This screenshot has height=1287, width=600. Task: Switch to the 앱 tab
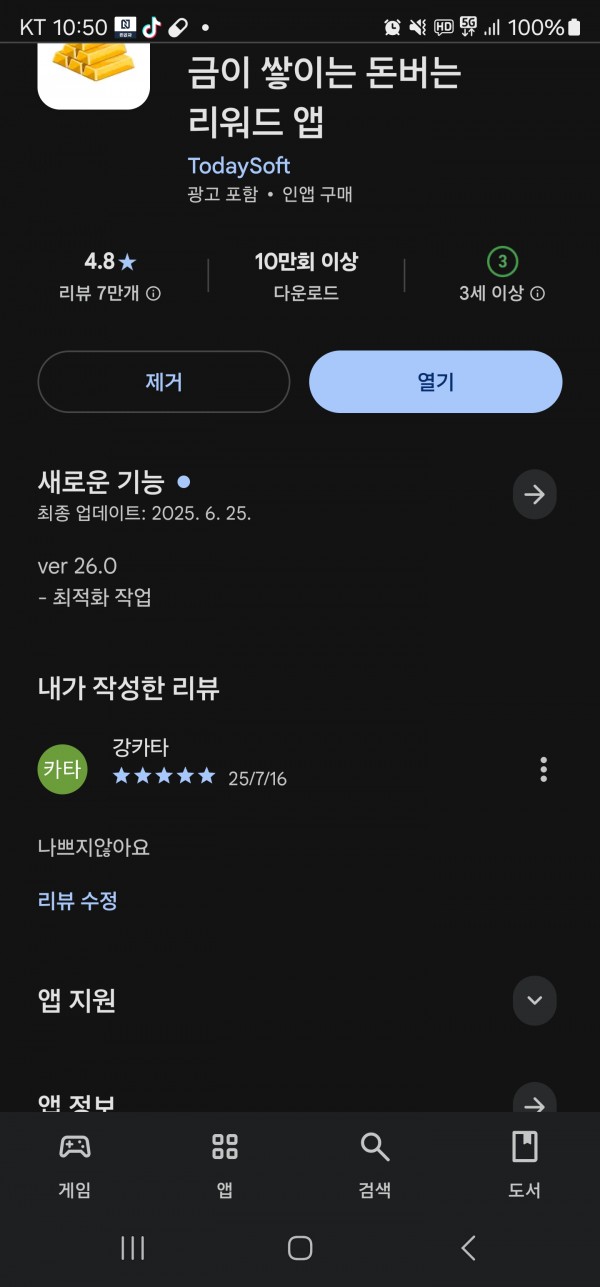(x=225, y=1164)
